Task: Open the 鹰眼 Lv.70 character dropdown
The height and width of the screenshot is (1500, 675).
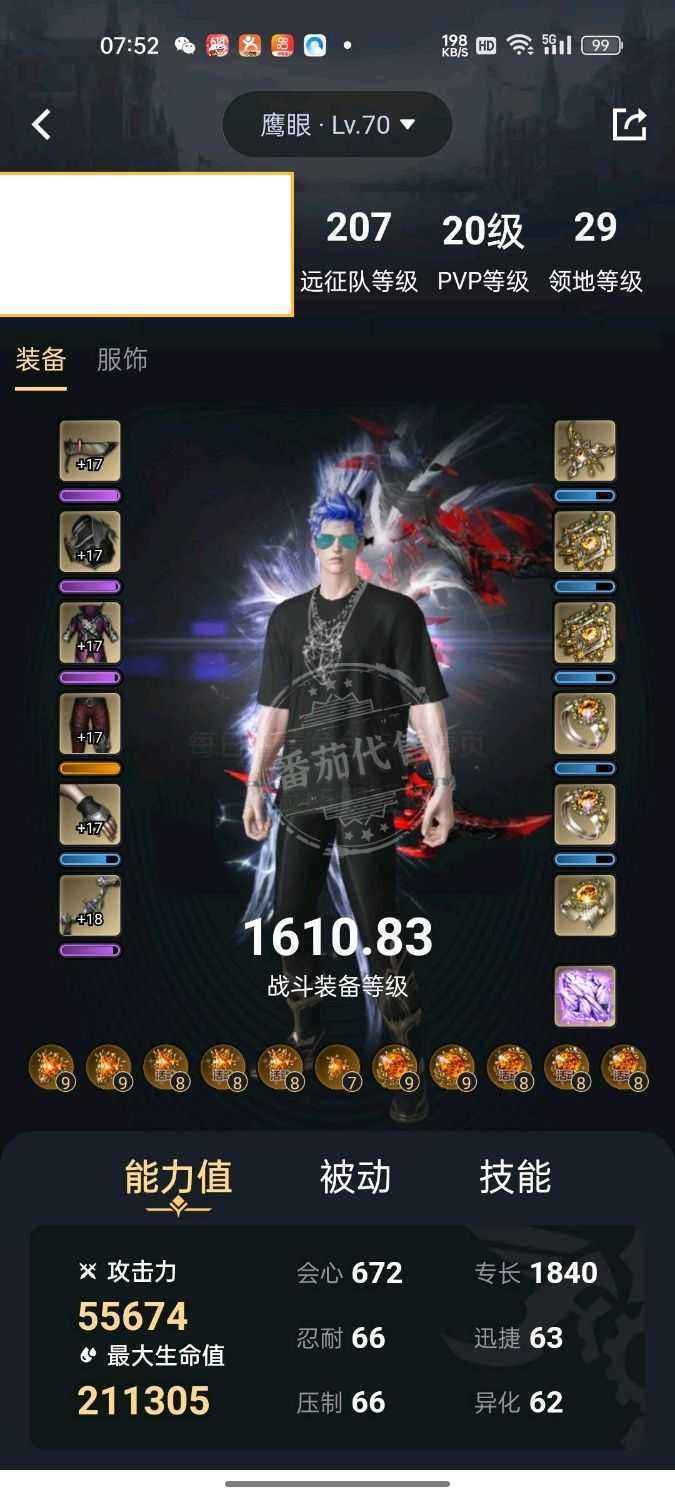Action: pyautogui.click(x=337, y=125)
